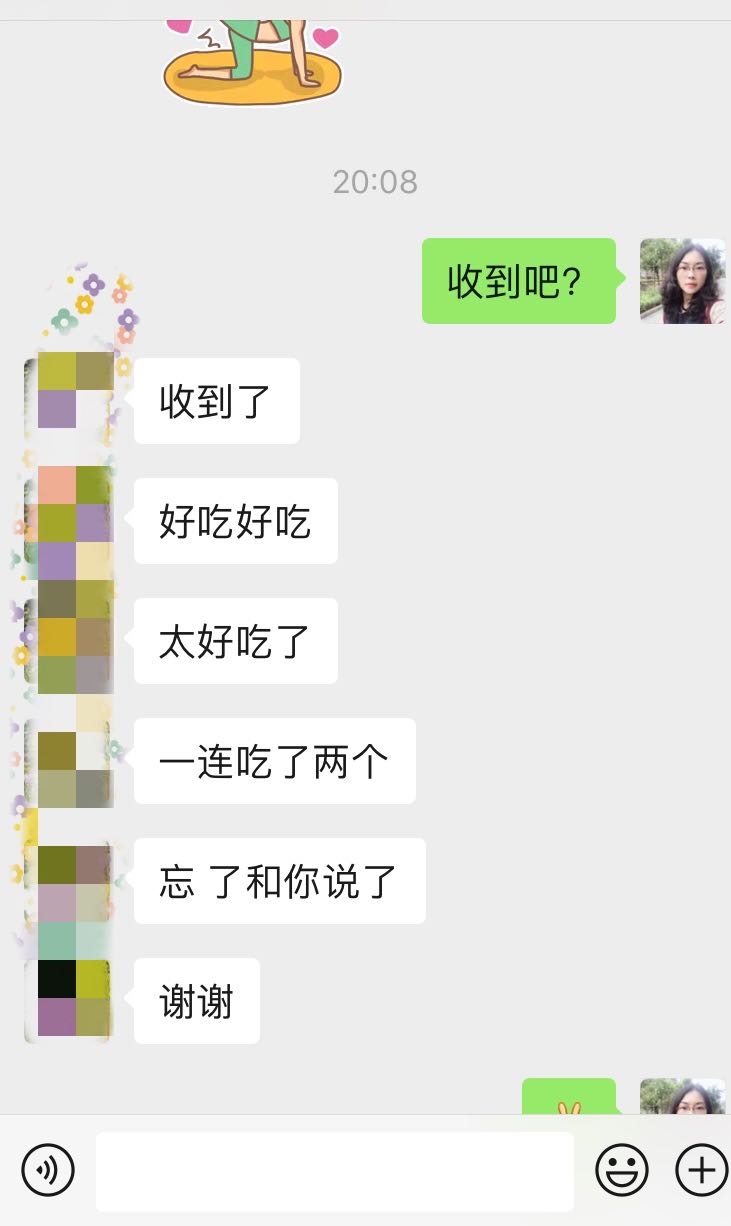The width and height of the screenshot is (731, 1226).
Task: Open sender's avatar beside 收到吧?
Action: (683, 281)
